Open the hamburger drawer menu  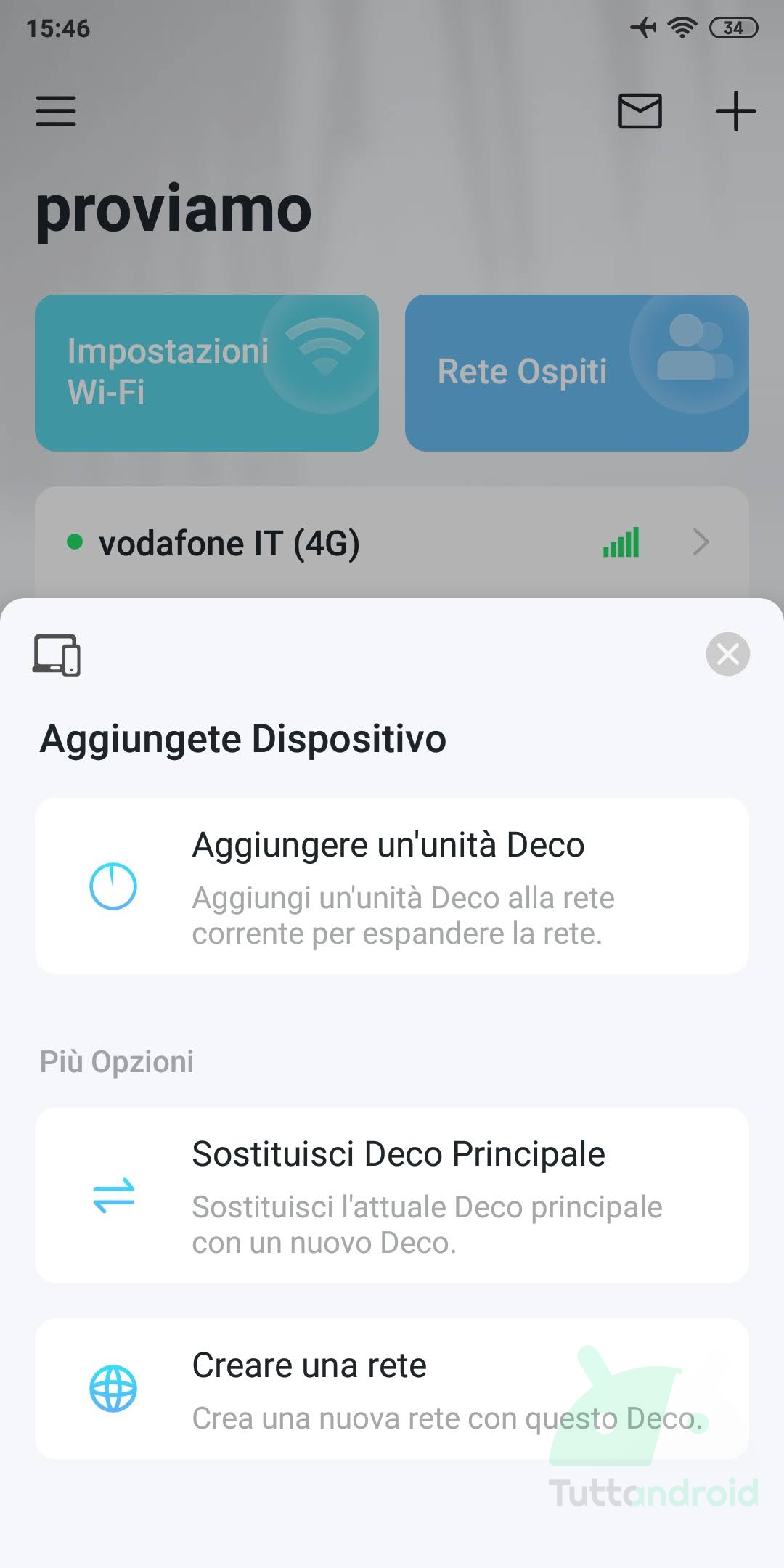(56, 111)
